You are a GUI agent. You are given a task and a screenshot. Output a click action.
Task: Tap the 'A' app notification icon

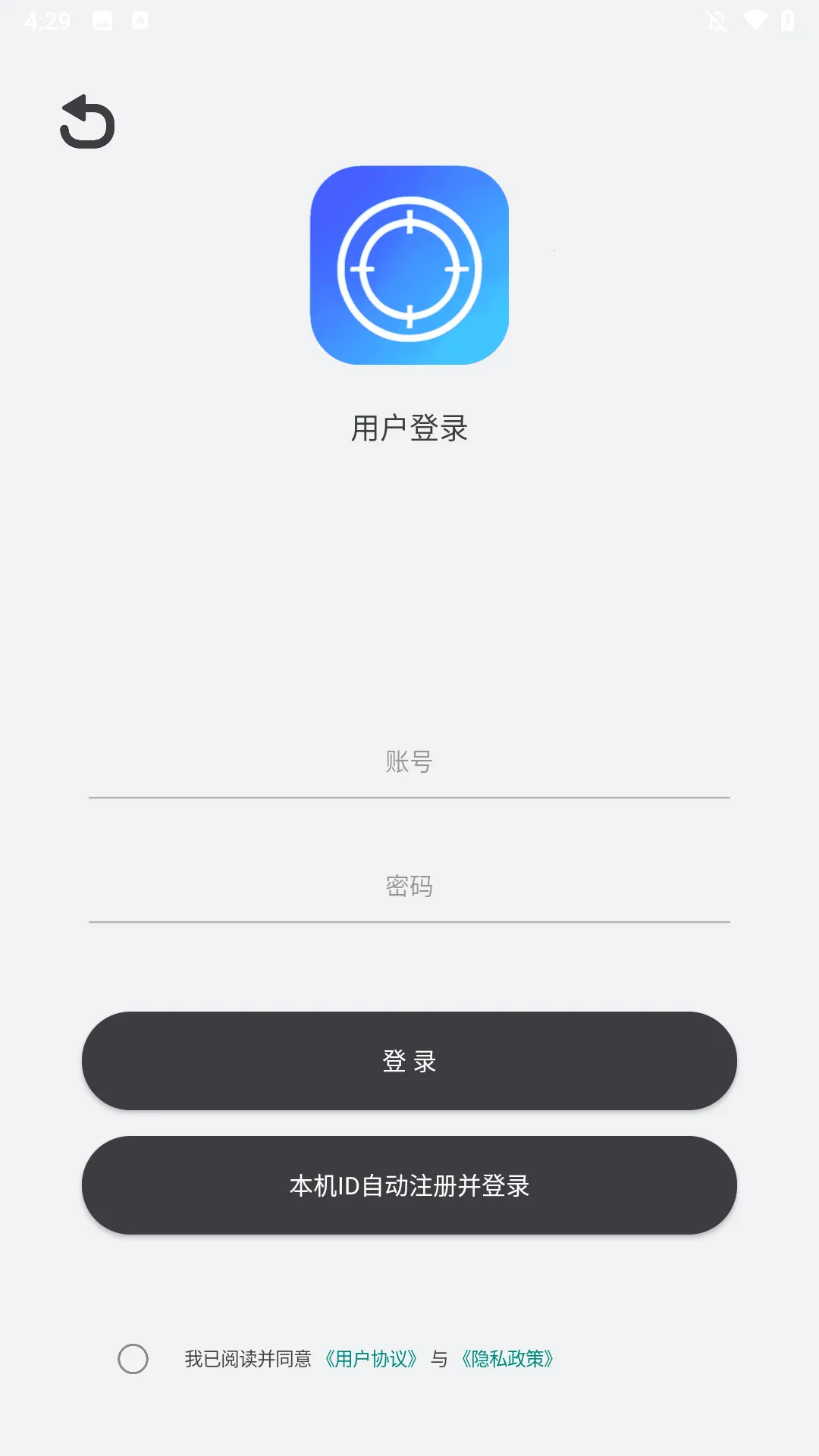(140, 20)
